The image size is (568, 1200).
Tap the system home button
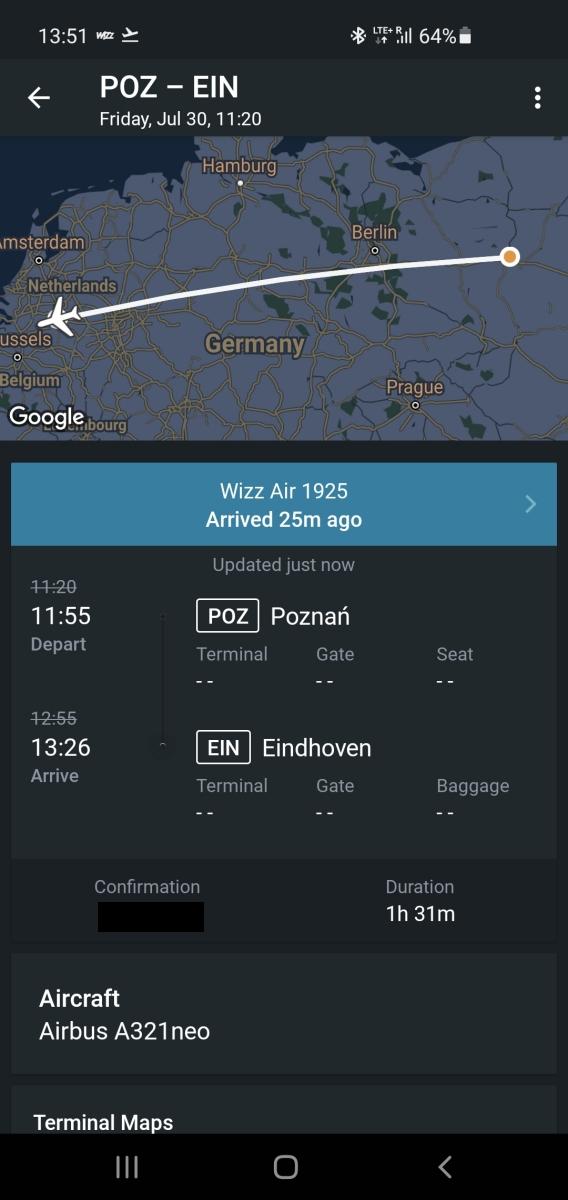[x=285, y=1166]
